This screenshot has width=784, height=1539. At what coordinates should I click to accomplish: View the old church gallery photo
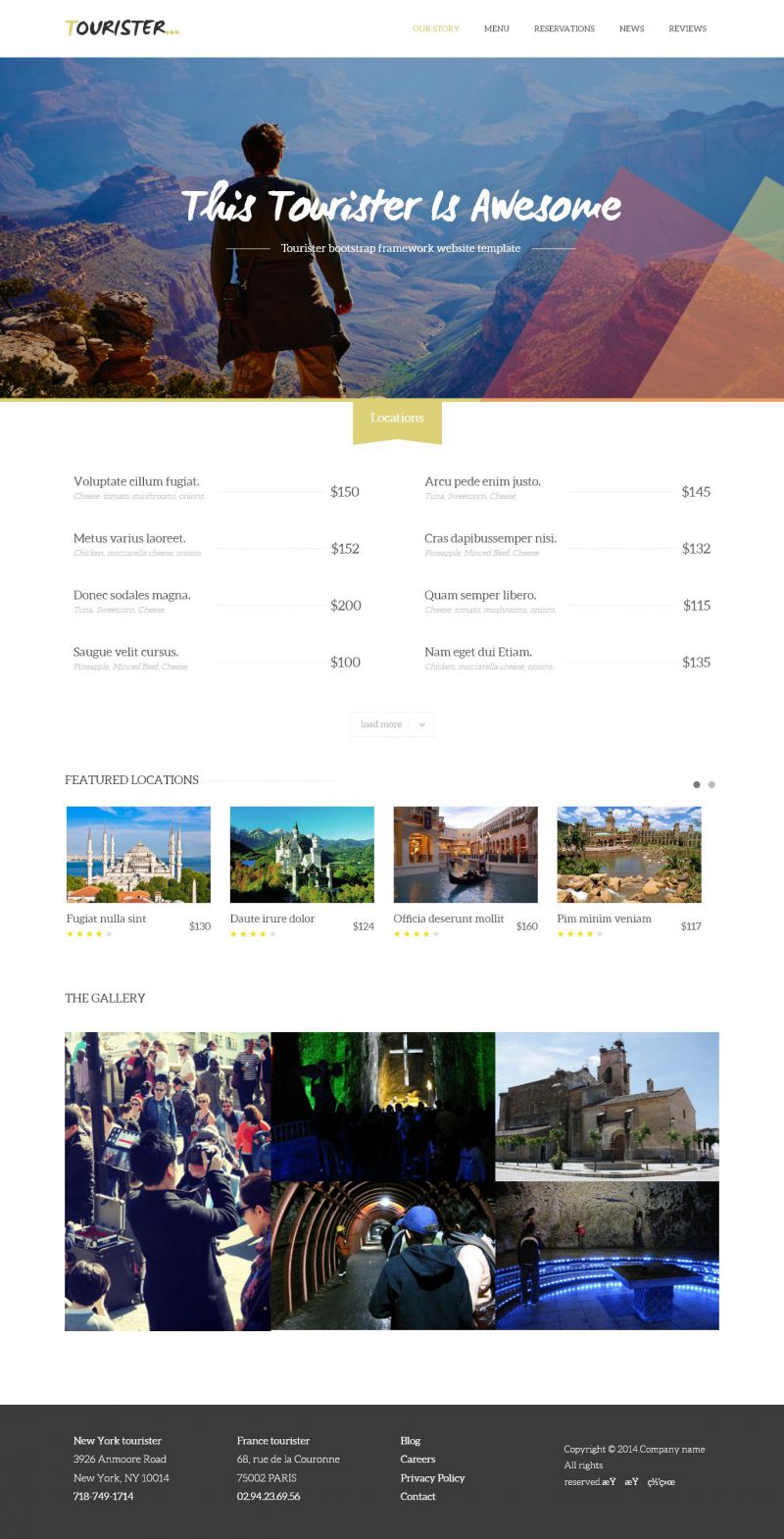coord(607,1106)
